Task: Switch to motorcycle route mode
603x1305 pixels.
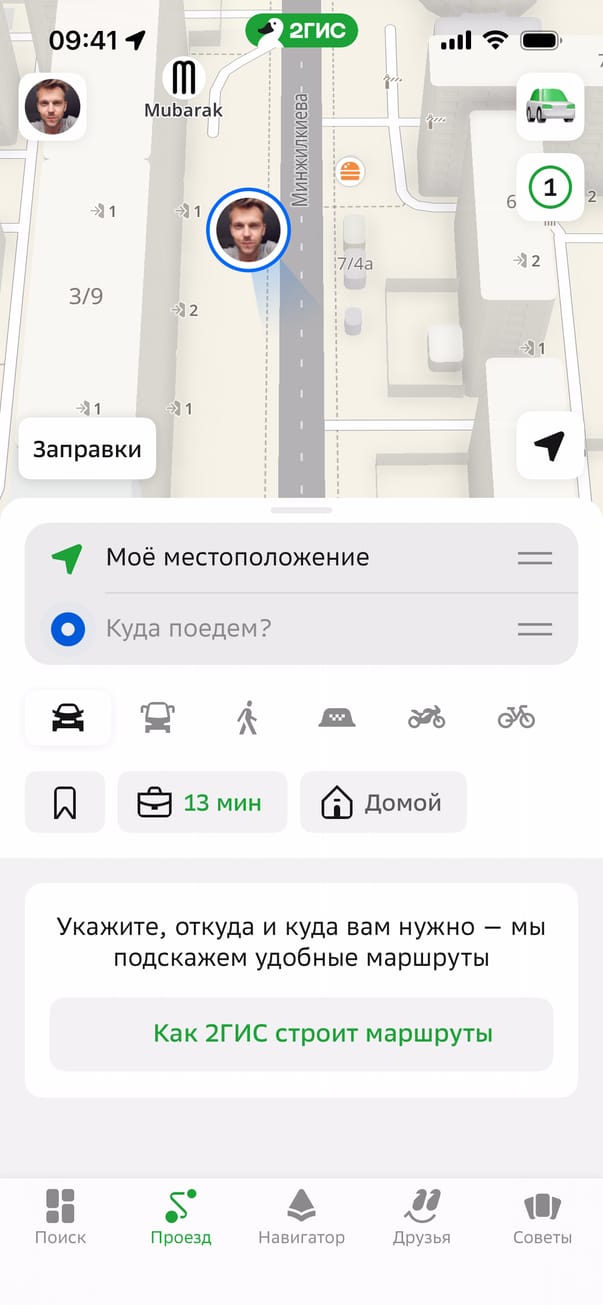Action: 426,717
